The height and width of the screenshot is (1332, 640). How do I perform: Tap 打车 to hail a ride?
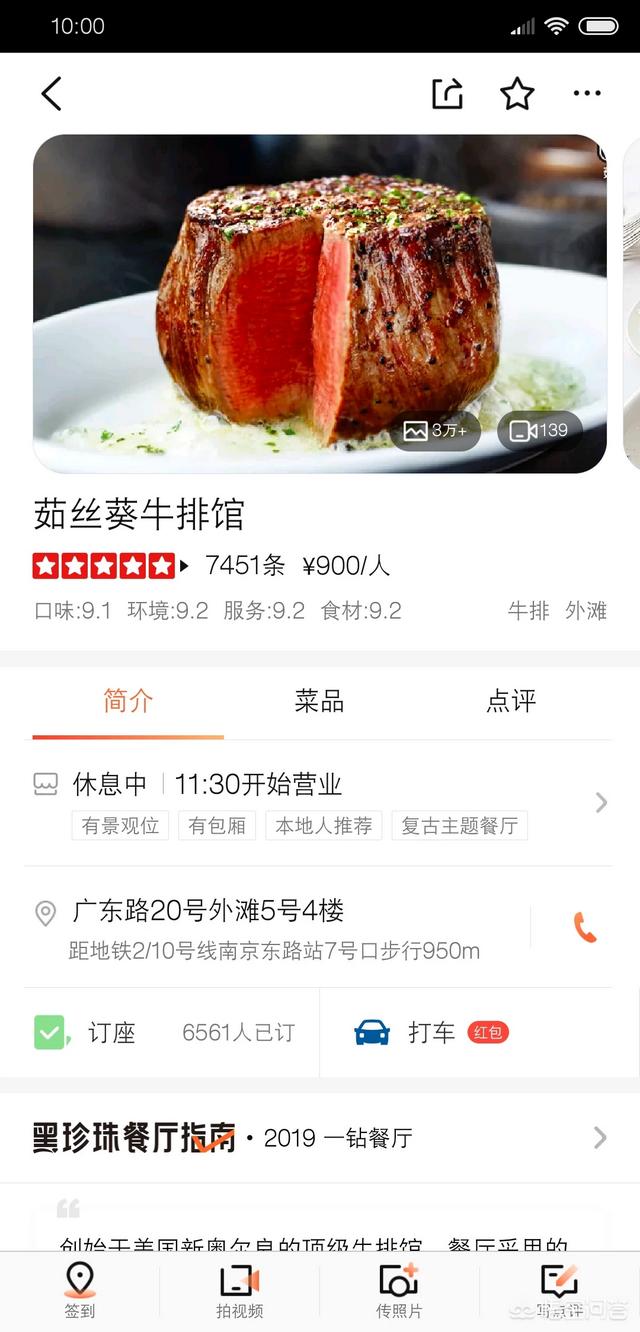tap(431, 1033)
